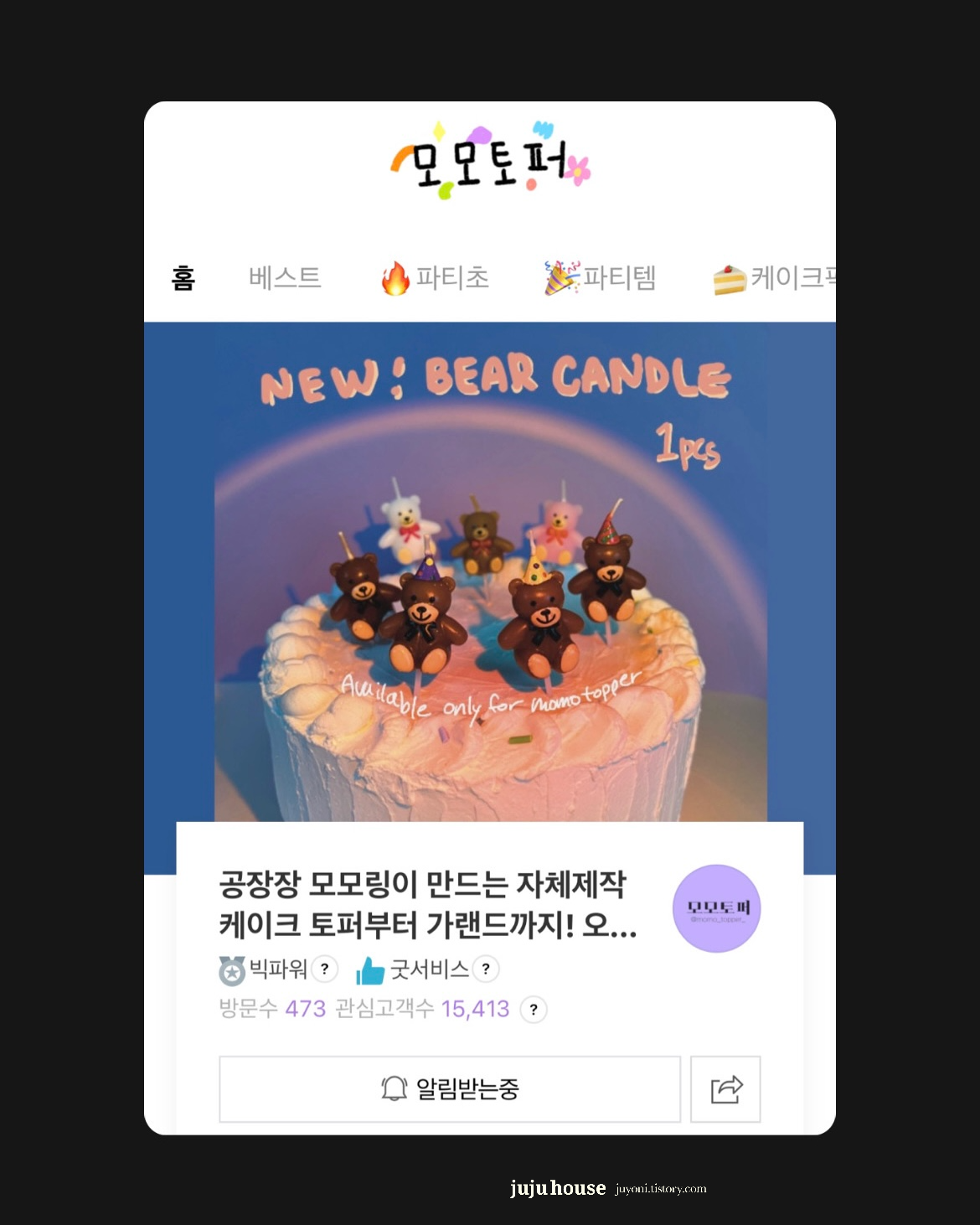Open the 베스트 tab
The image size is (980, 1225).
coord(285,277)
